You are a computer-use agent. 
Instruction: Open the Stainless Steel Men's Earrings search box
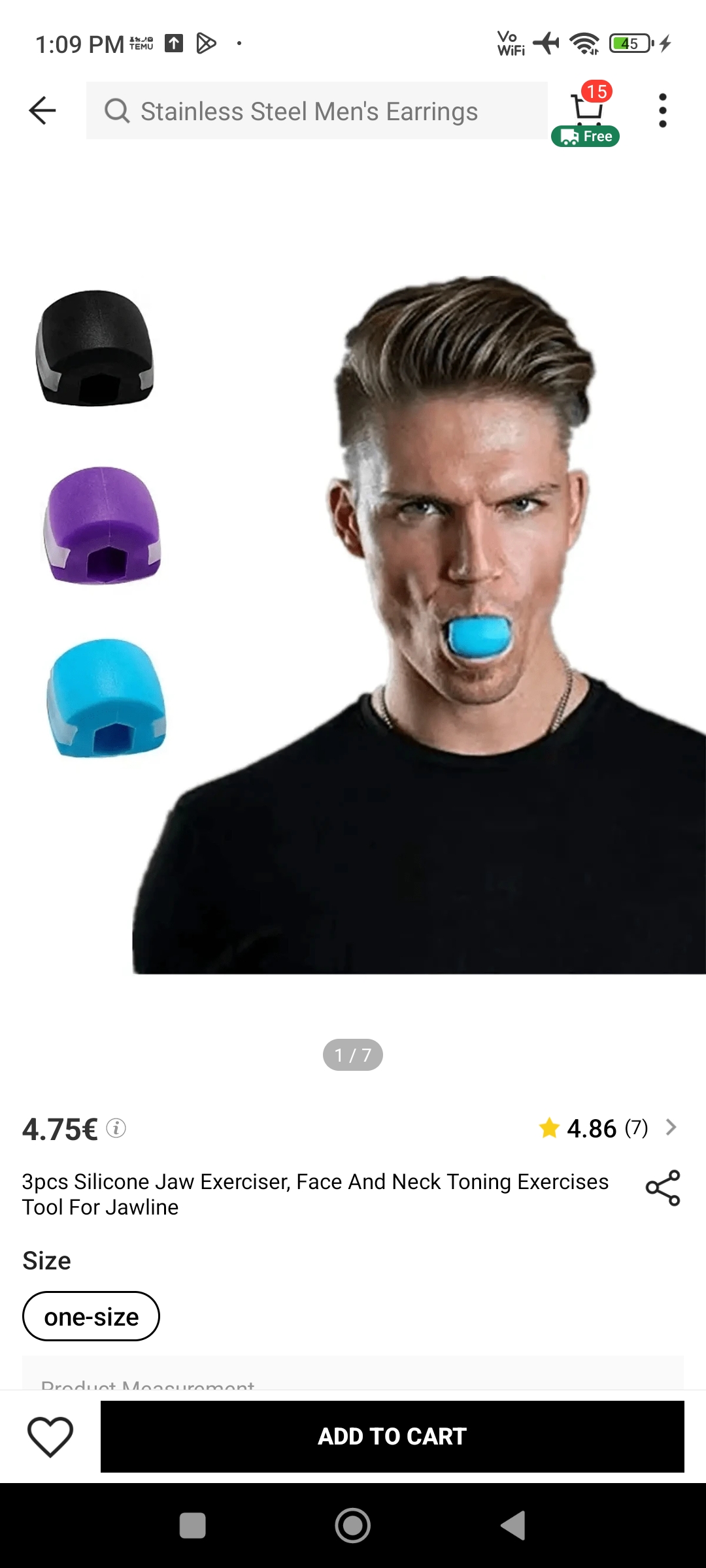pyautogui.click(x=317, y=110)
